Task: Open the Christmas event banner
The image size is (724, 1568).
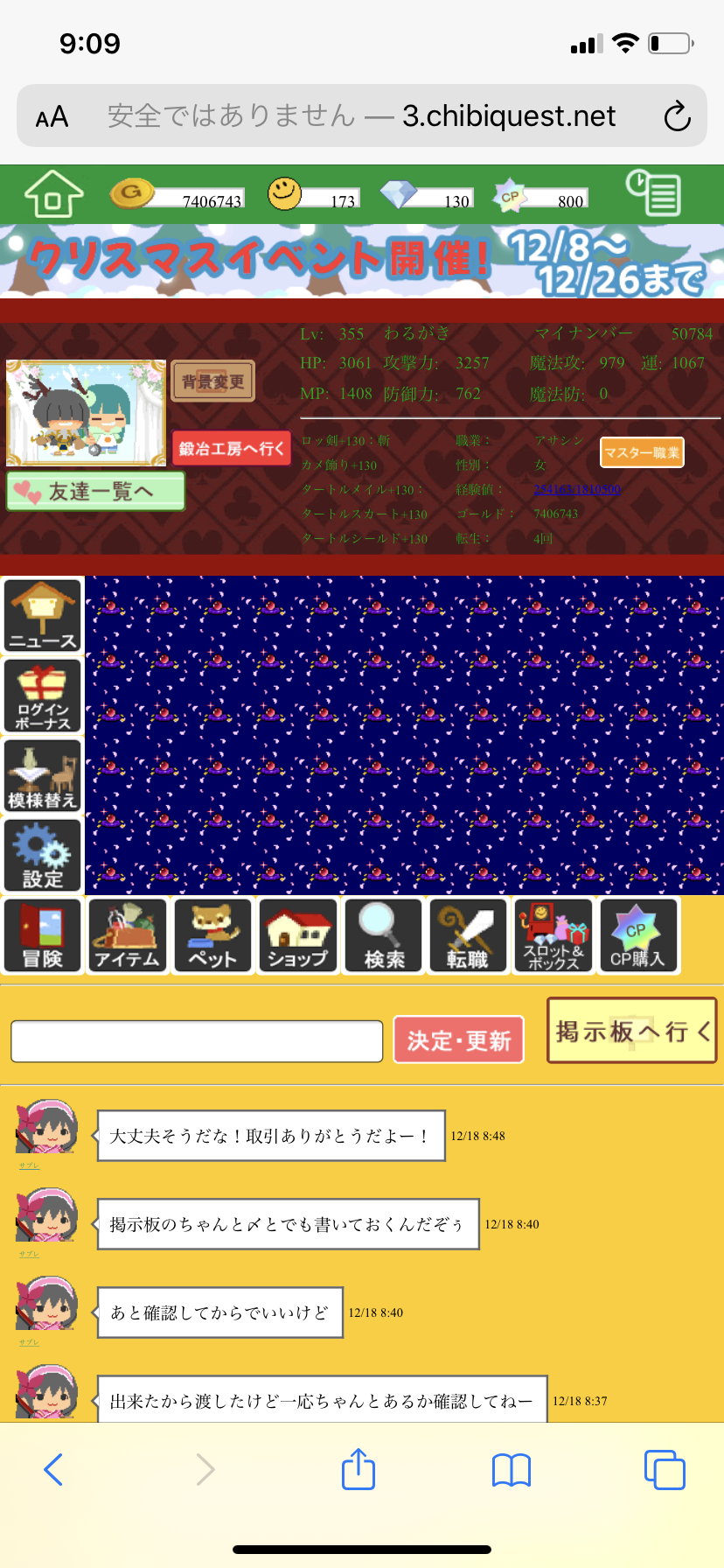Action: pyautogui.click(x=362, y=261)
